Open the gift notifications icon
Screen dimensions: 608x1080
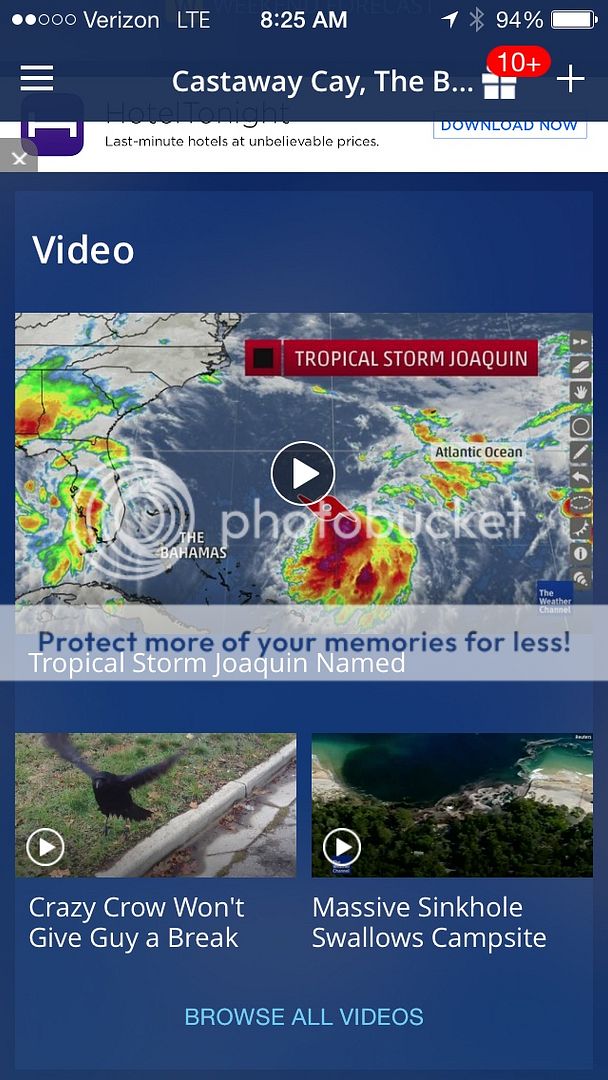499,84
